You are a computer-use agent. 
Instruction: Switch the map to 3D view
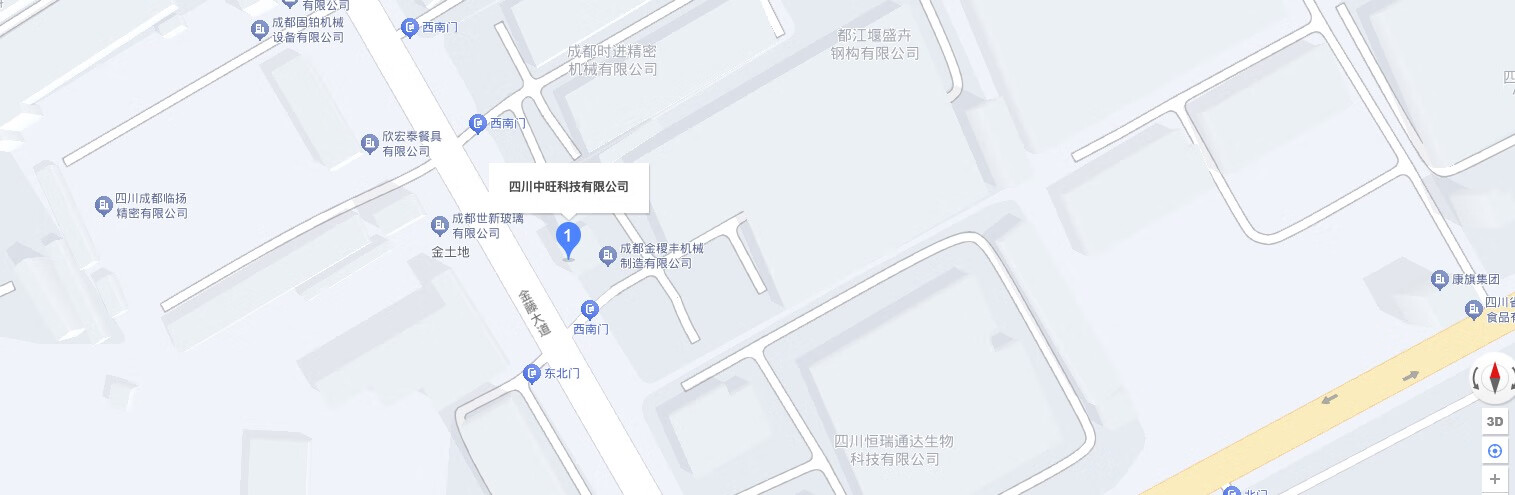point(1495,421)
